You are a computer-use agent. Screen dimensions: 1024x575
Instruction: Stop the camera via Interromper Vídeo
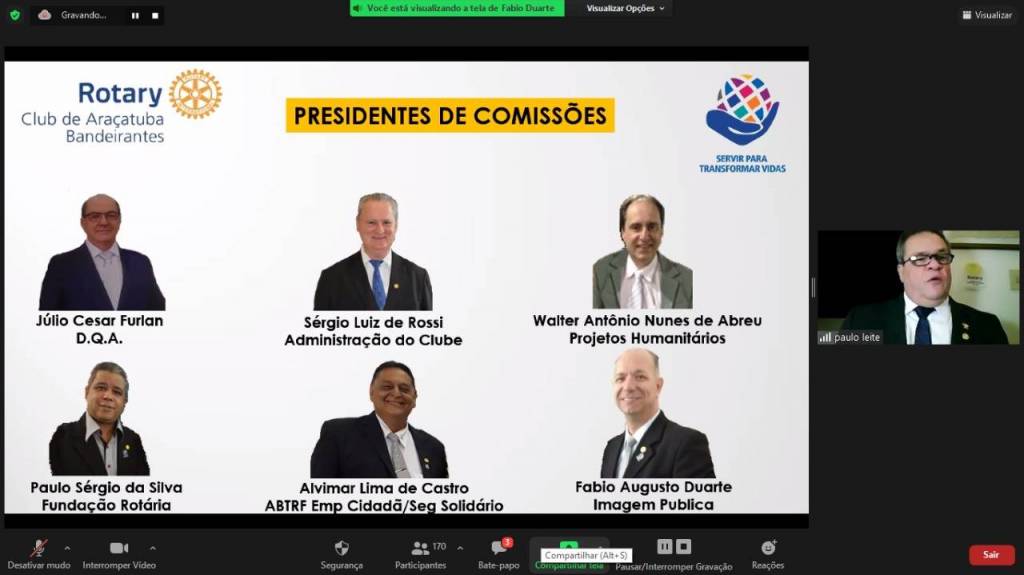pyautogui.click(x=119, y=550)
